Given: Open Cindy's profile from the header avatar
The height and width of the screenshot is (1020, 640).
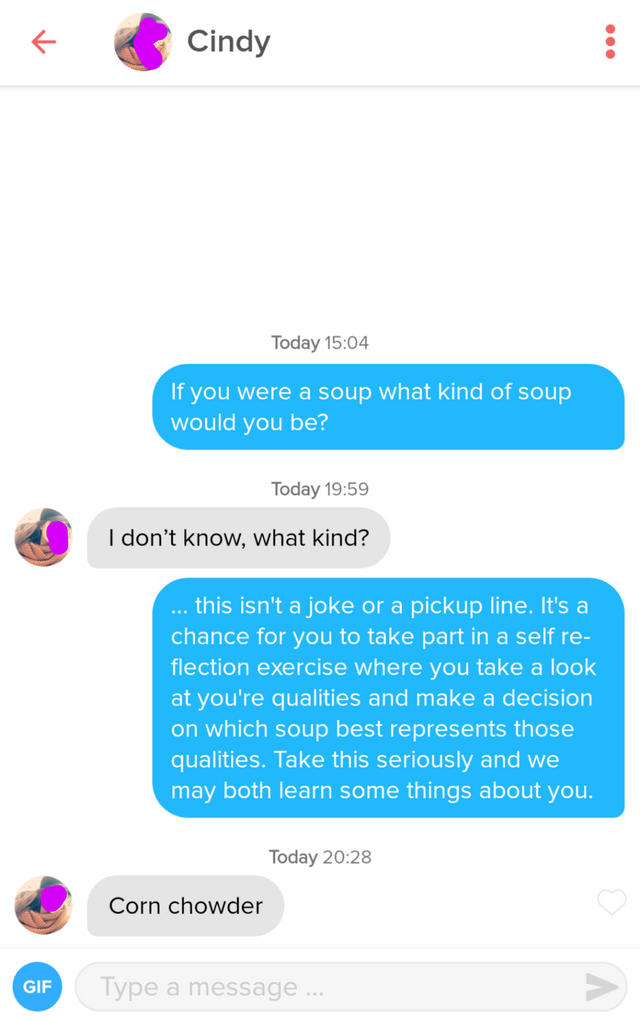Looking at the screenshot, I should click(x=143, y=42).
